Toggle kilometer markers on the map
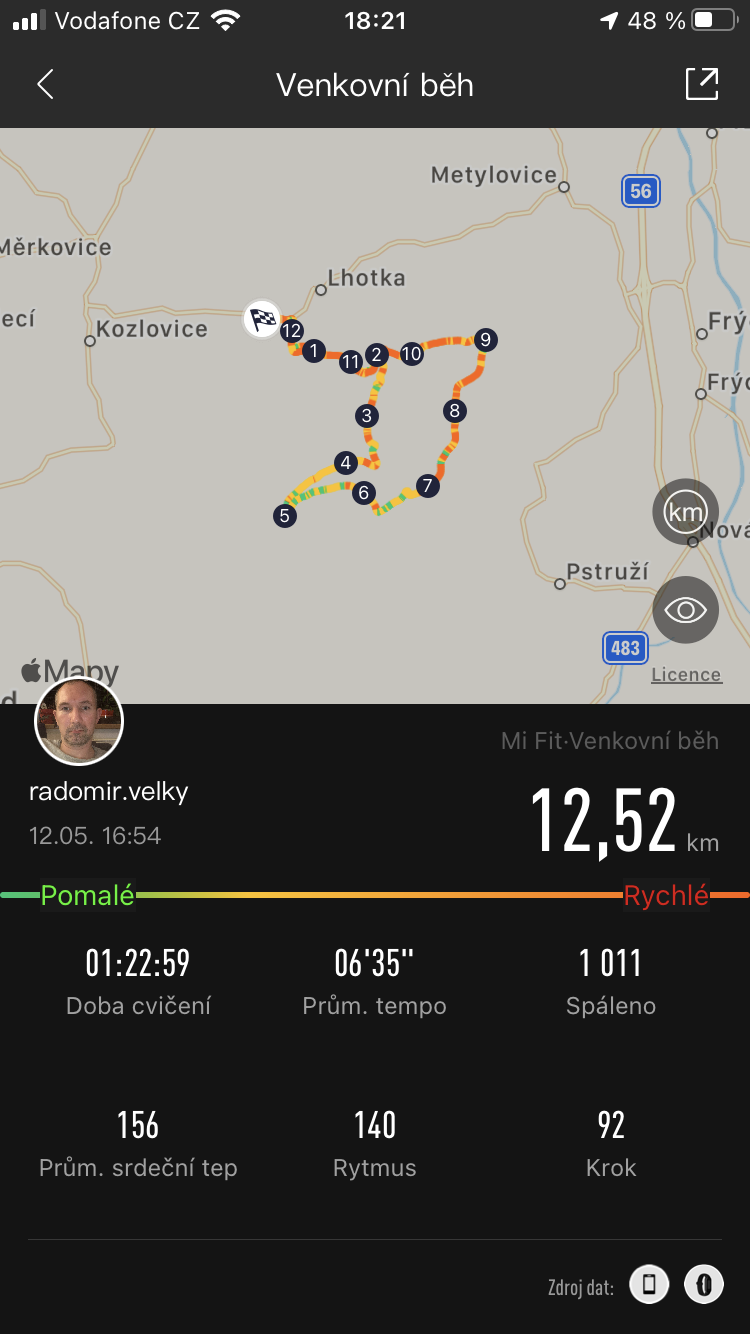 tap(685, 512)
